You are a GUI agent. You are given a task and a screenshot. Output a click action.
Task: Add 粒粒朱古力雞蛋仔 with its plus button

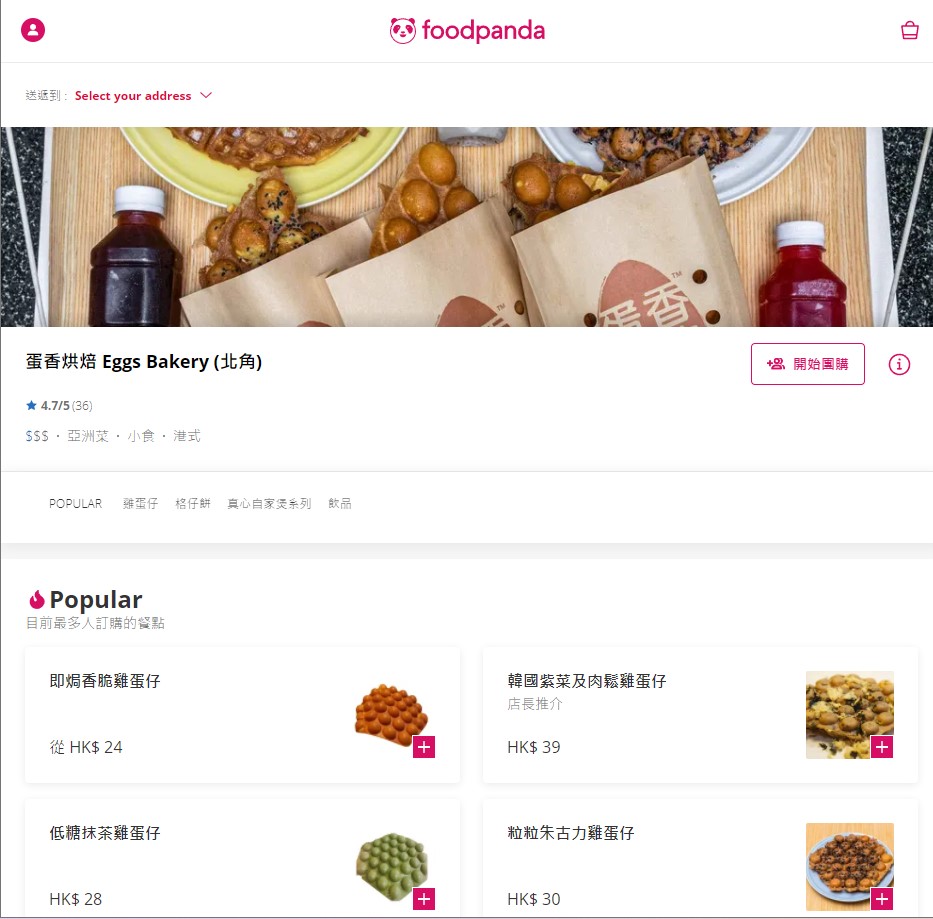(881, 899)
